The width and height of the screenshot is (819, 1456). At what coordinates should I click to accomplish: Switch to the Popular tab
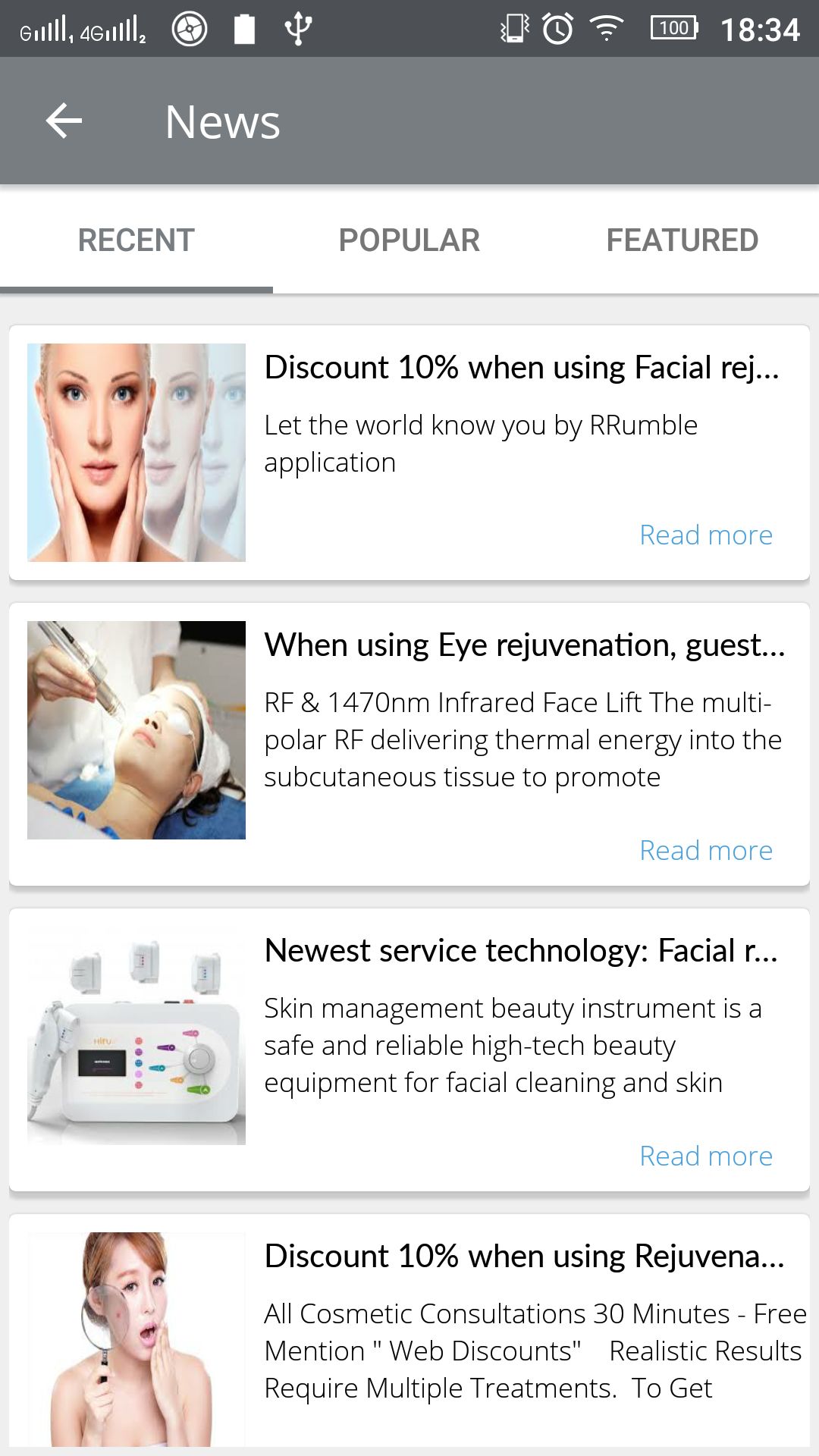coord(409,240)
